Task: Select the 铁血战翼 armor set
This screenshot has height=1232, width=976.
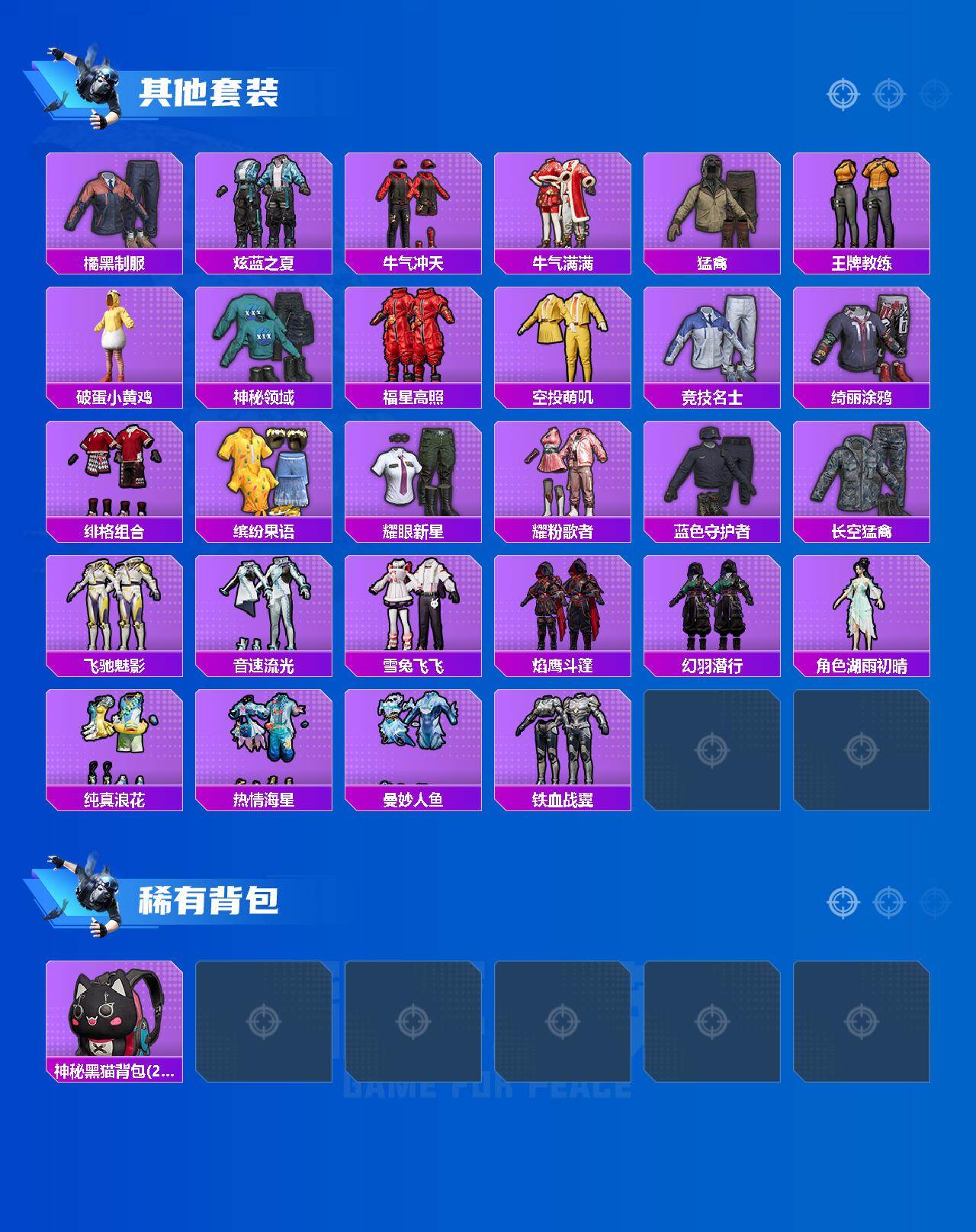Action: [x=563, y=743]
